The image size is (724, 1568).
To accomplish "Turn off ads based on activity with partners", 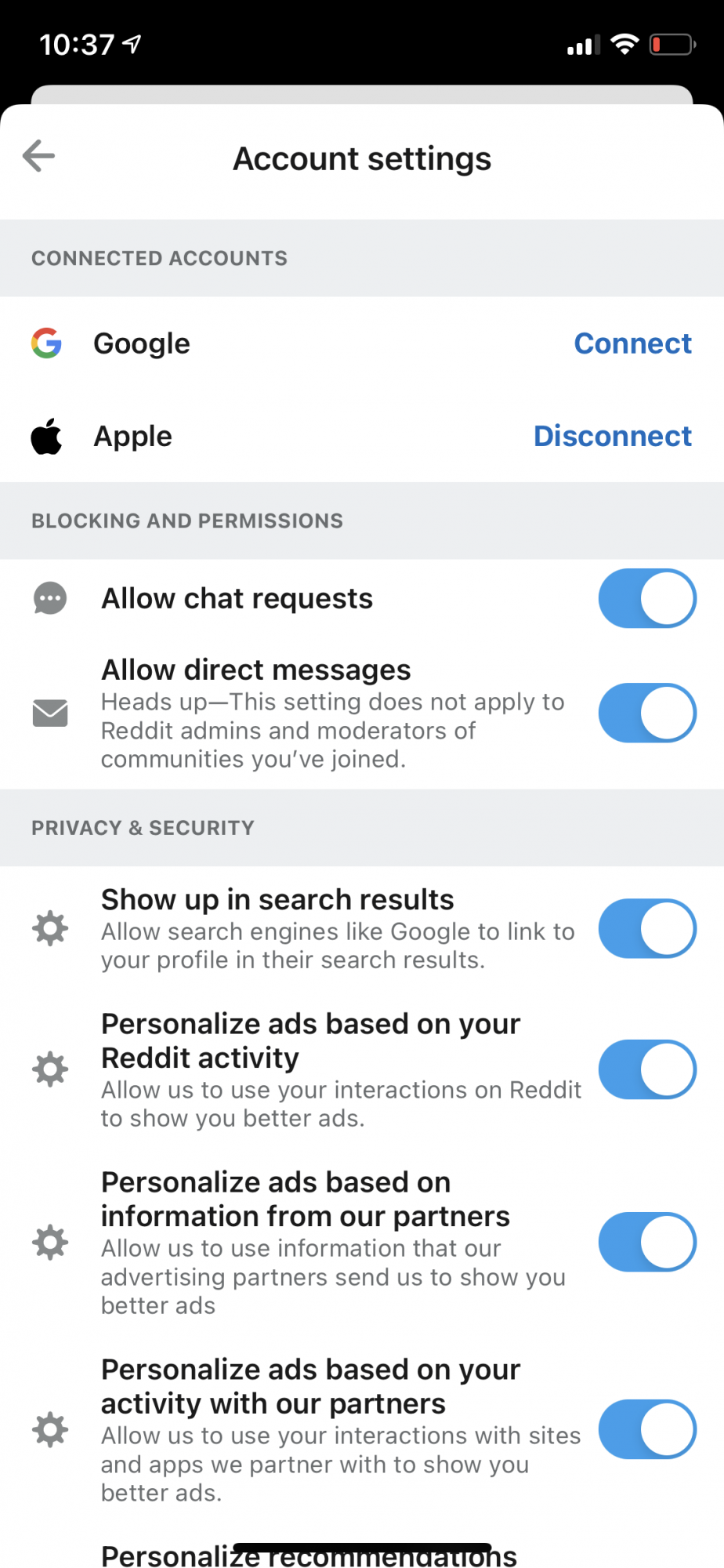I will pyautogui.click(x=646, y=1429).
